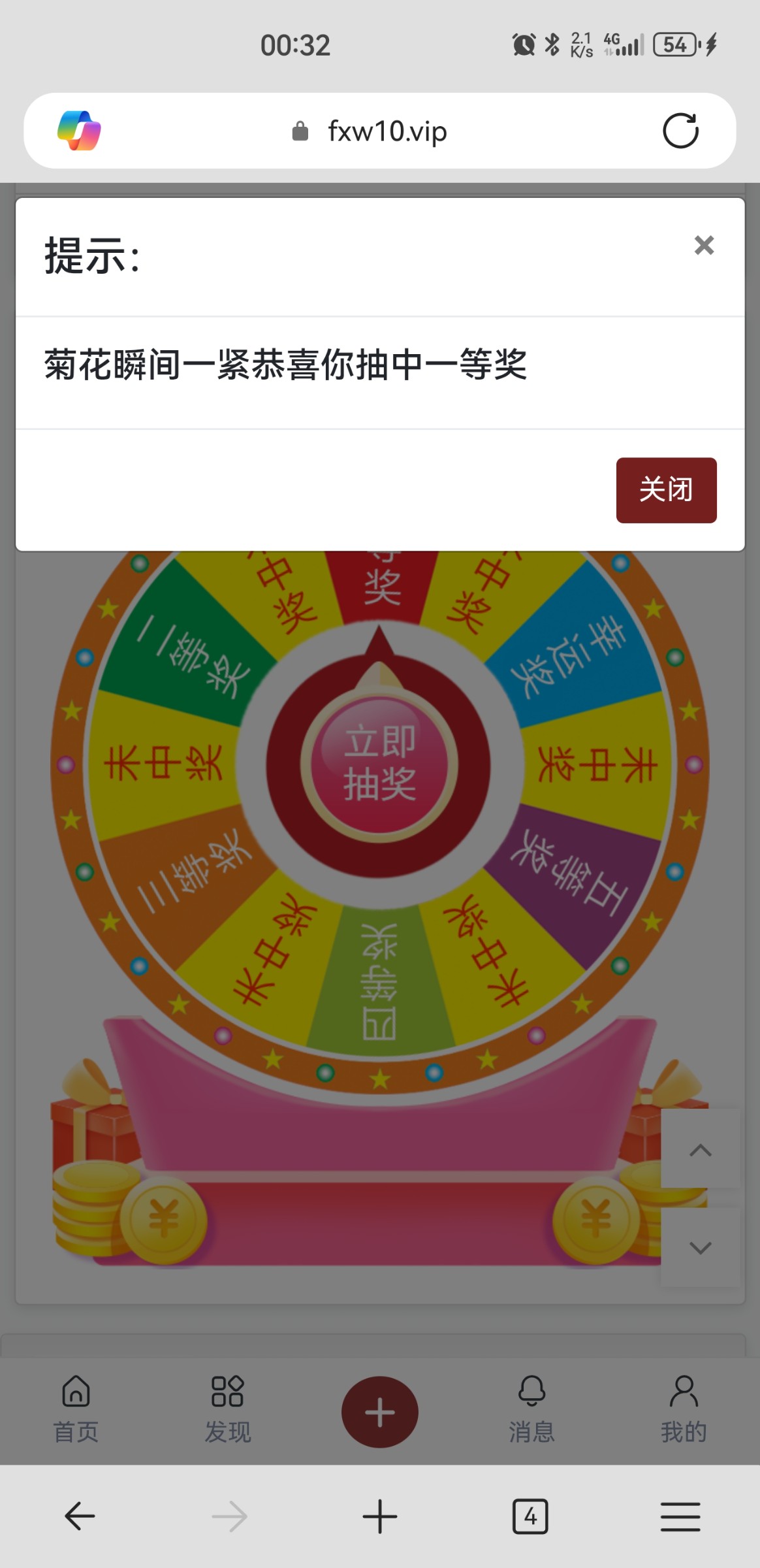Viewport: 760px width, 1568px height.
Task: Dismiss the 提示 dialog with the X
Action: click(704, 245)
